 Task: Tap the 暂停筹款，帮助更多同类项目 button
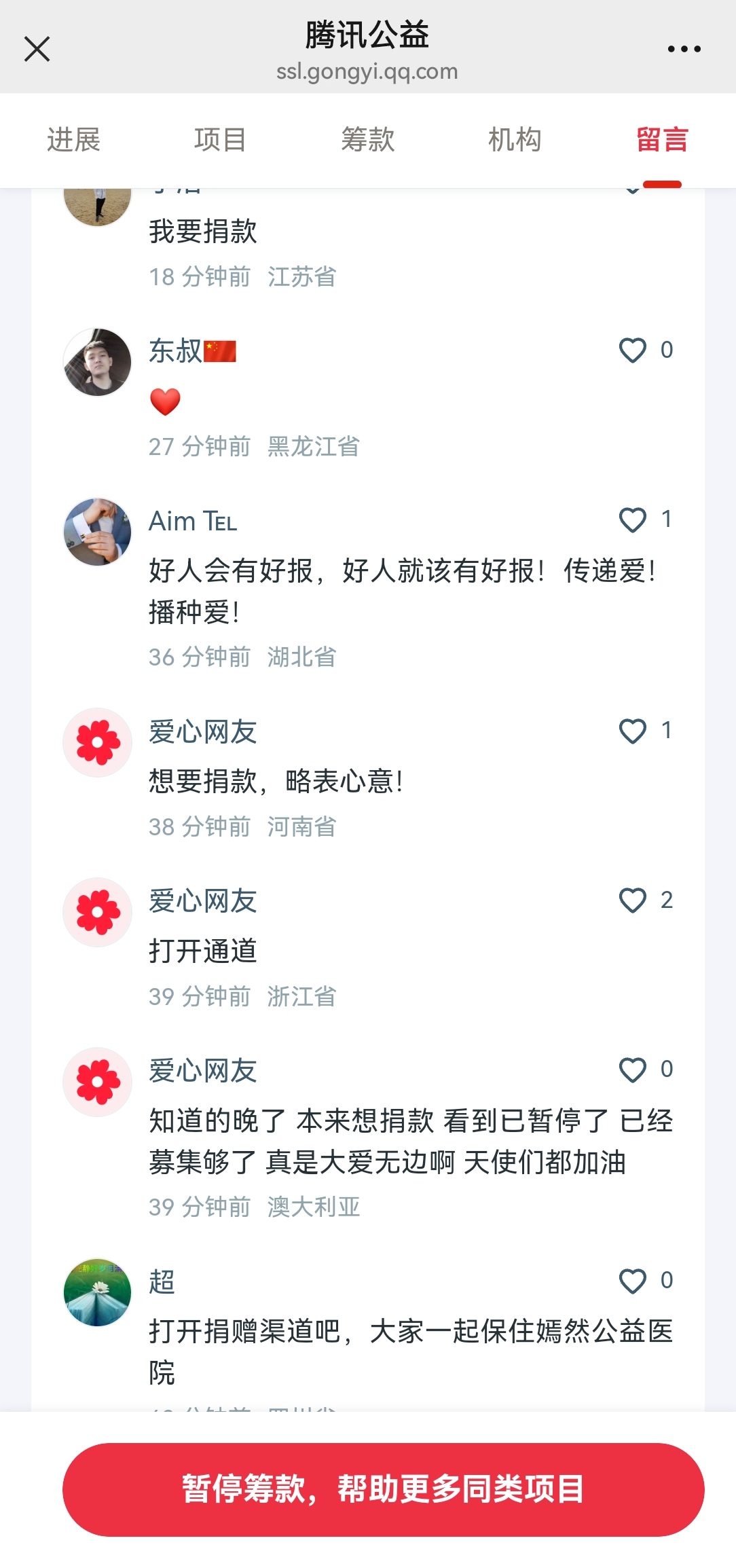coord(383,1489)
